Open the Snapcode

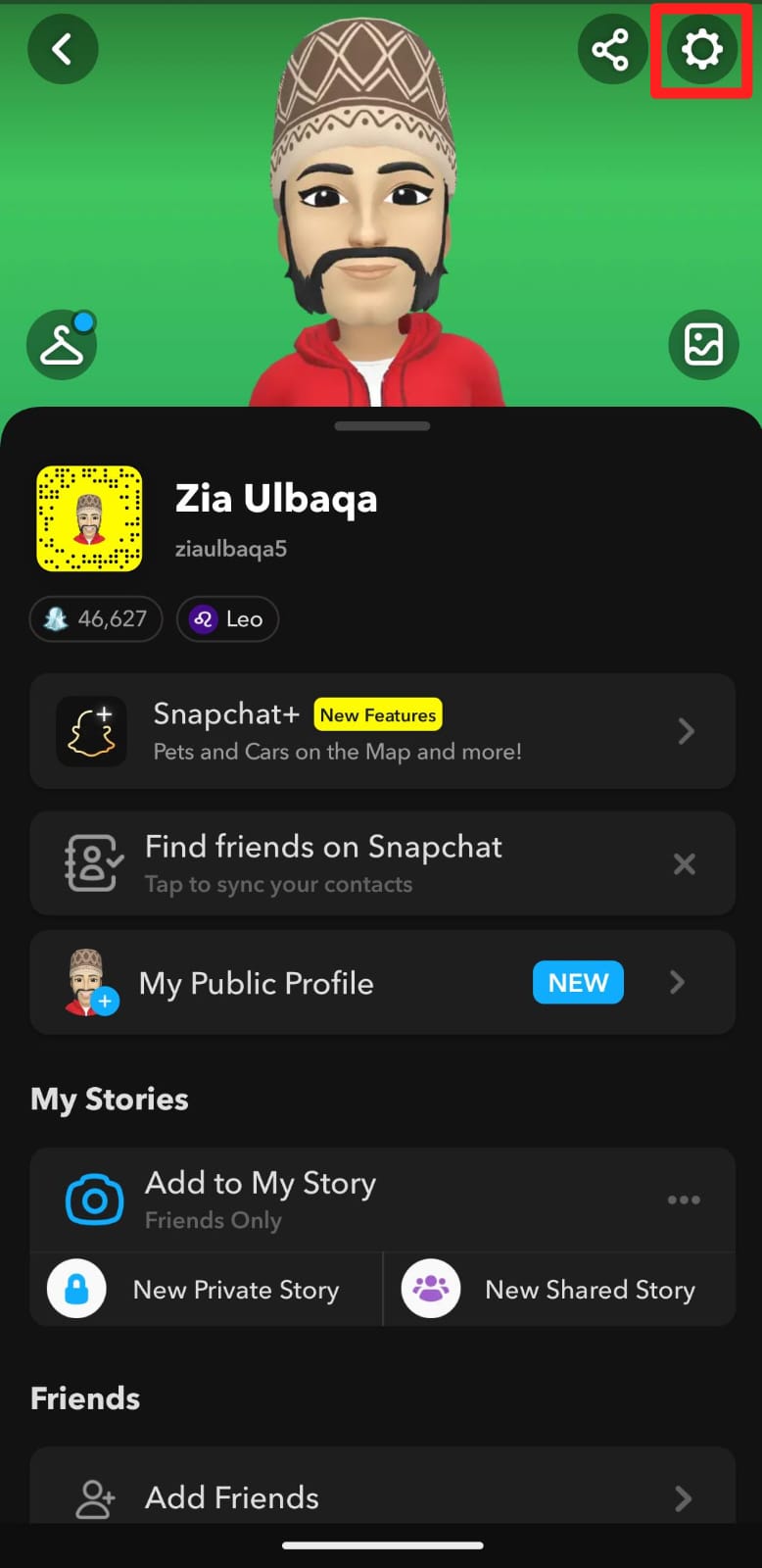[89, 518]
